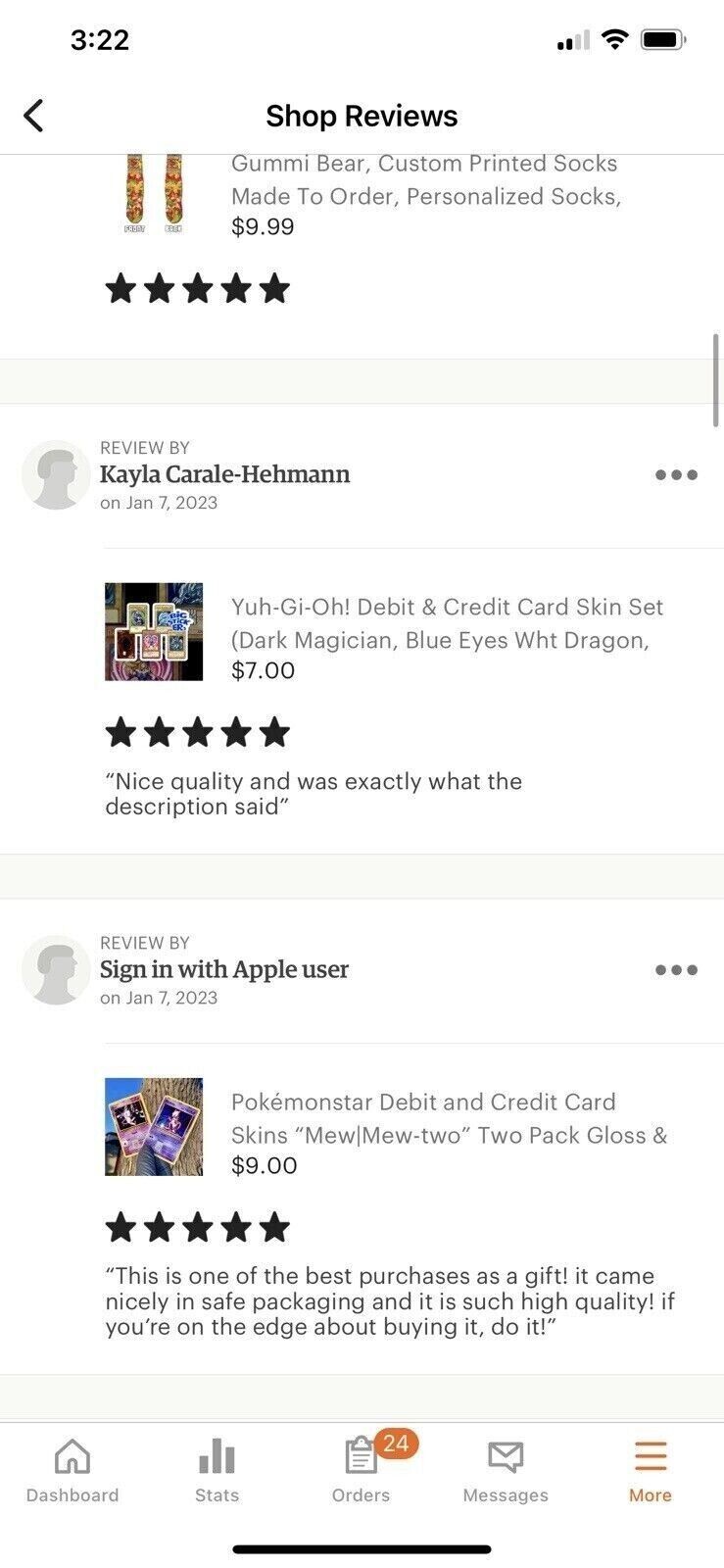Switch to the Dashboard tab

[x=72, y=1470]
